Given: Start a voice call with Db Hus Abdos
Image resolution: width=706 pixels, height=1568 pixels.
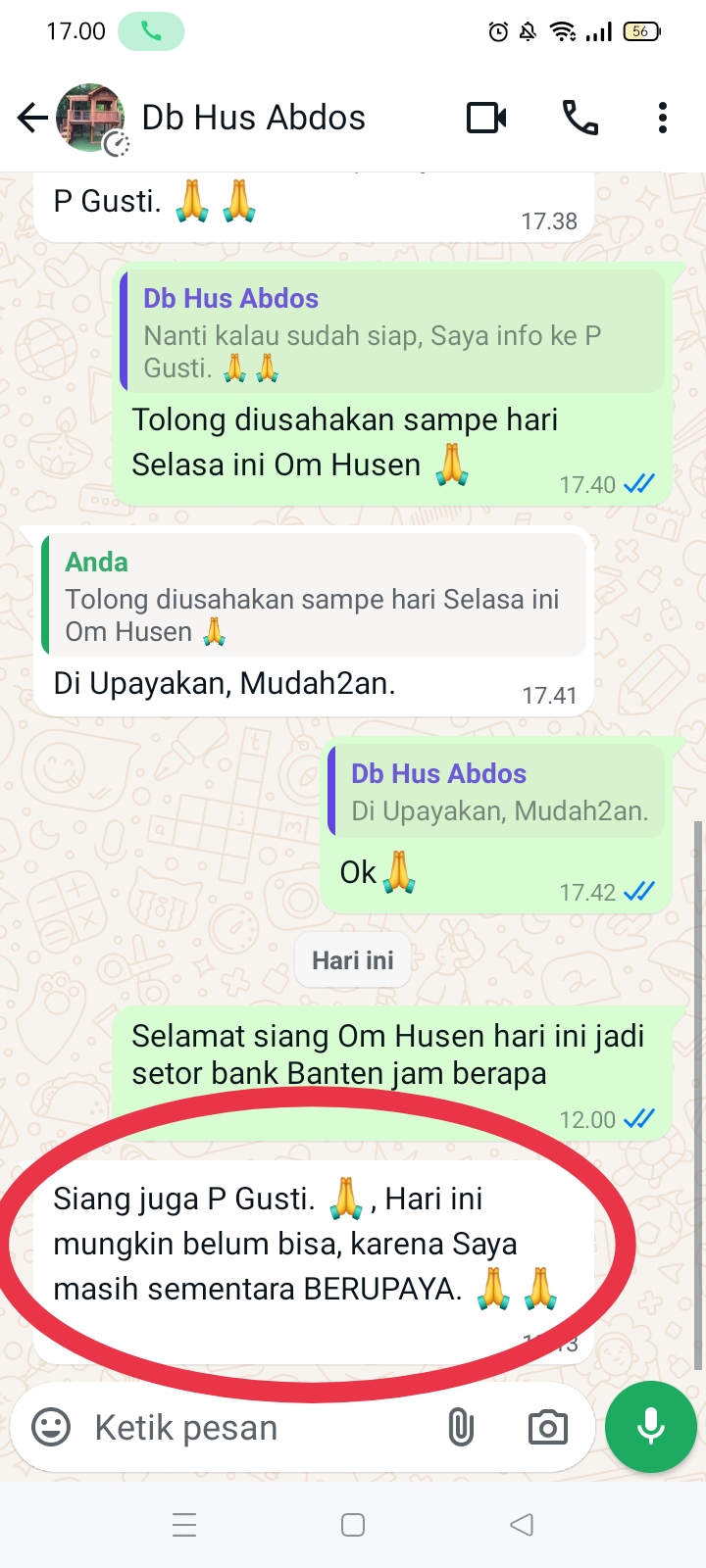Looking at the screenshot, I should [x=580, y=119].
